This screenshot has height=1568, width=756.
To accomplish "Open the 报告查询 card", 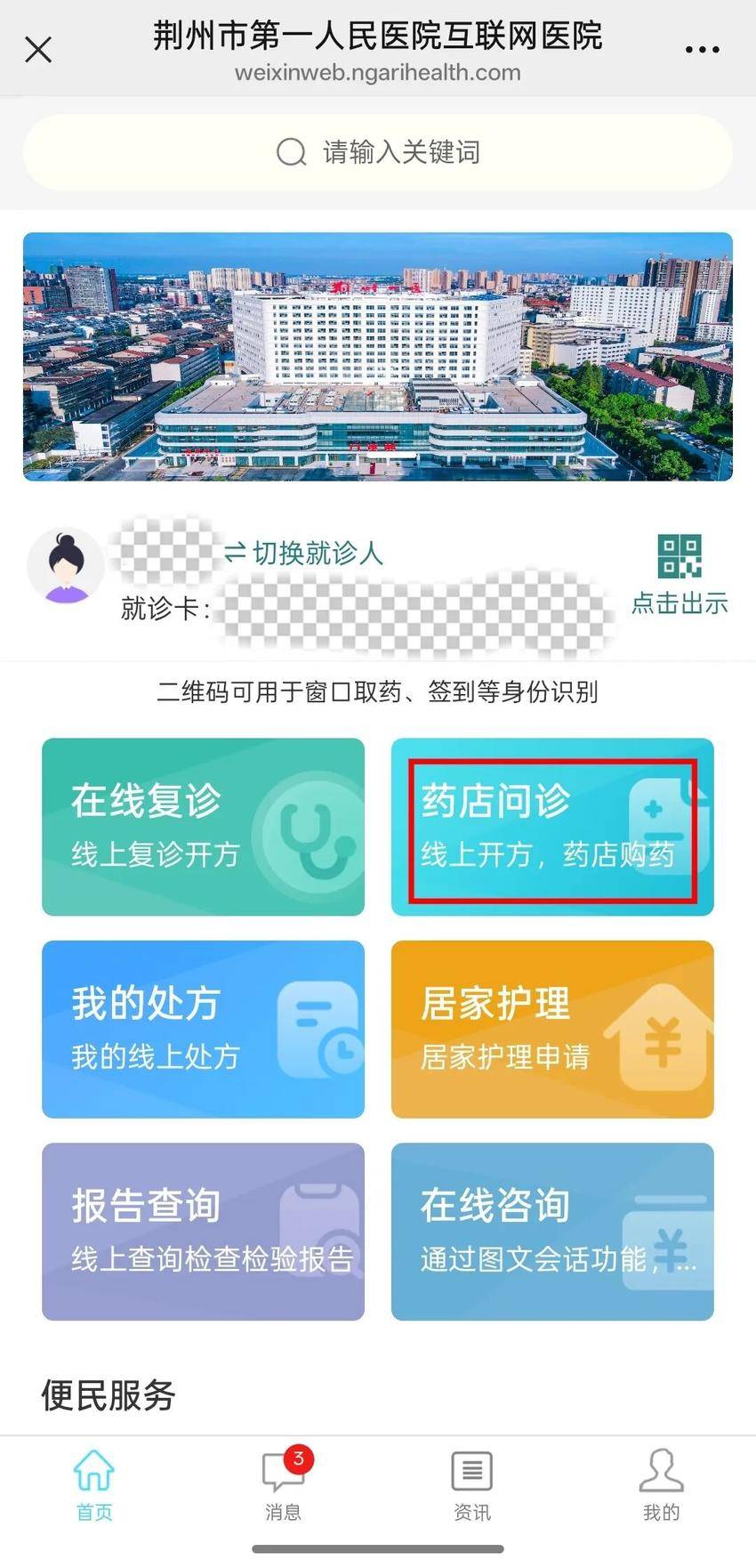I will [x=203, y=1232].
